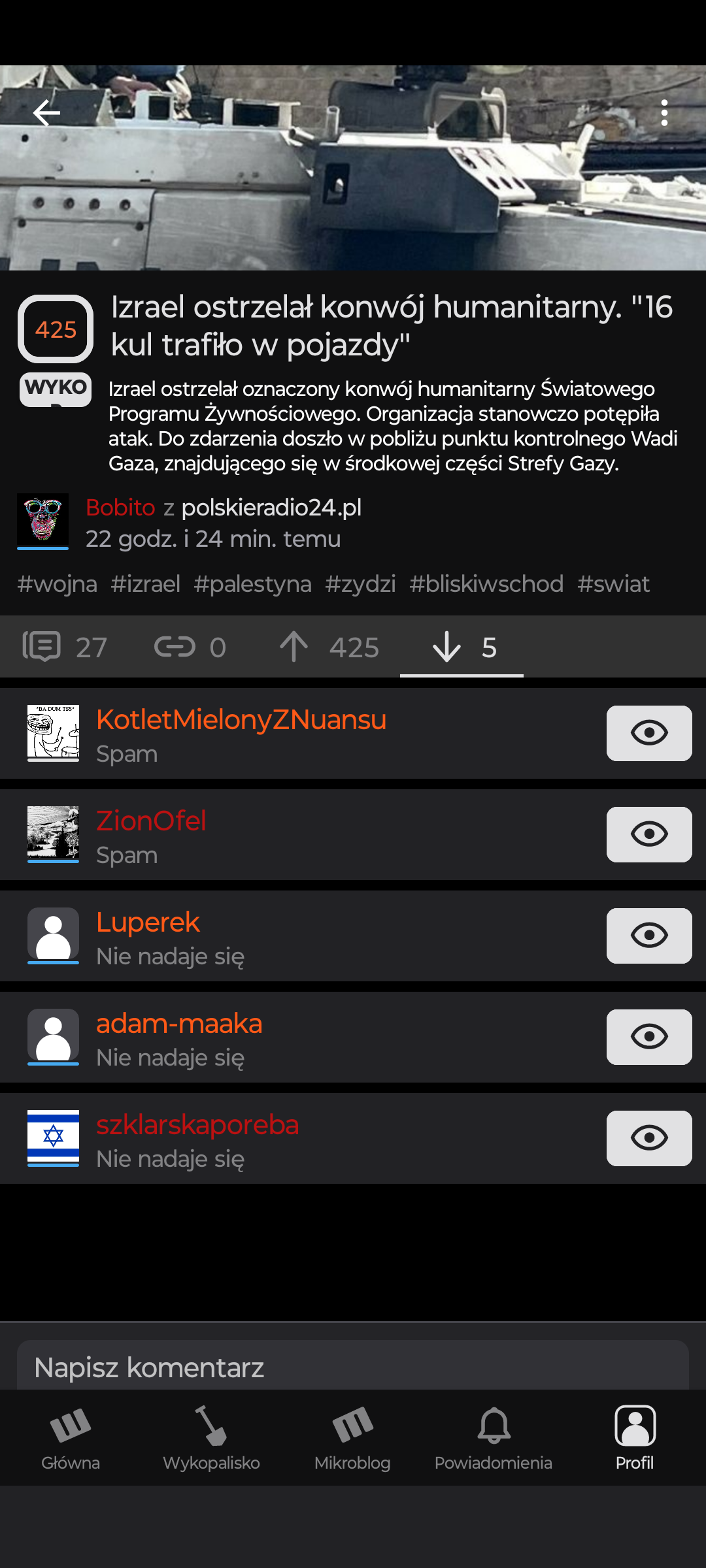Tap the eye button next to ZionOfel

[x=648, y=834]
